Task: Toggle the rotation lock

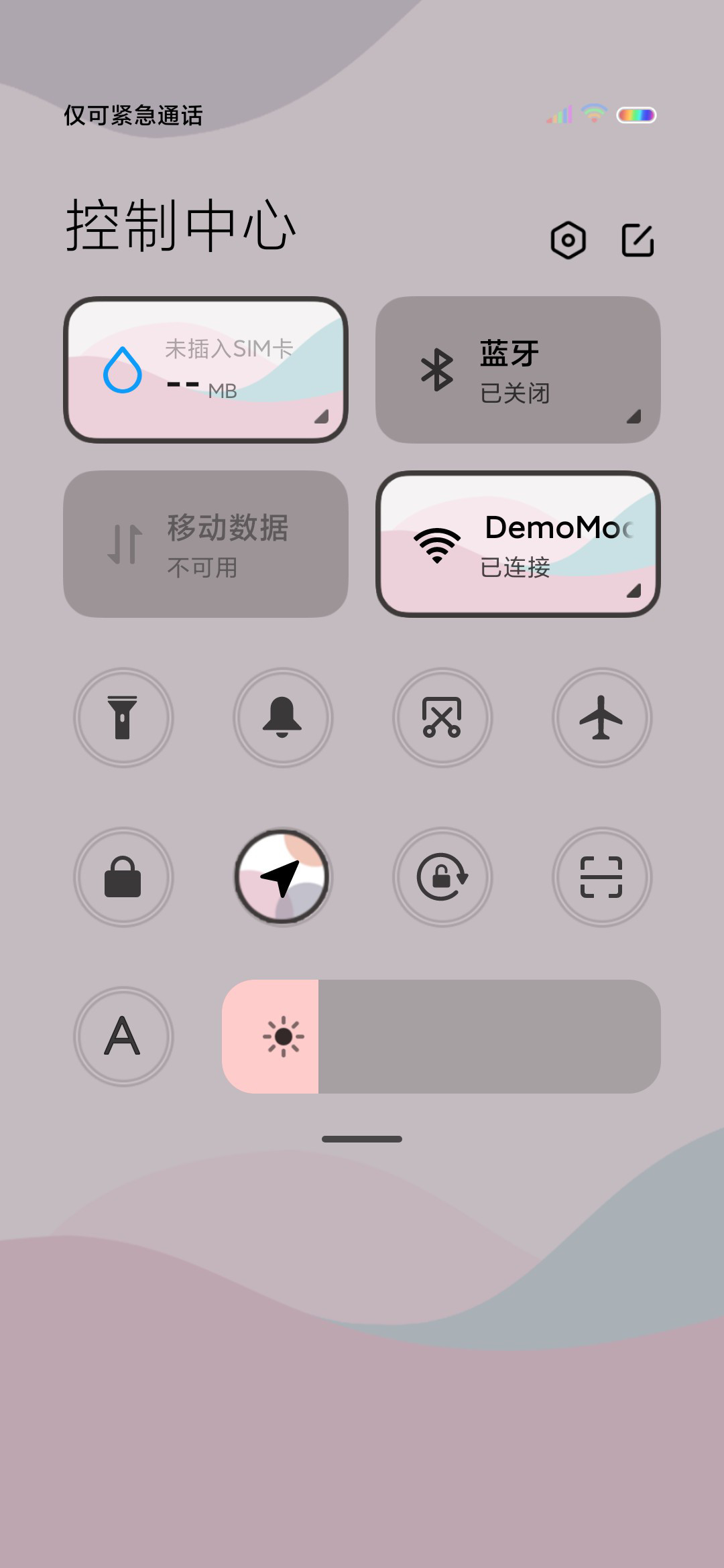Action: tap(442, 877)
